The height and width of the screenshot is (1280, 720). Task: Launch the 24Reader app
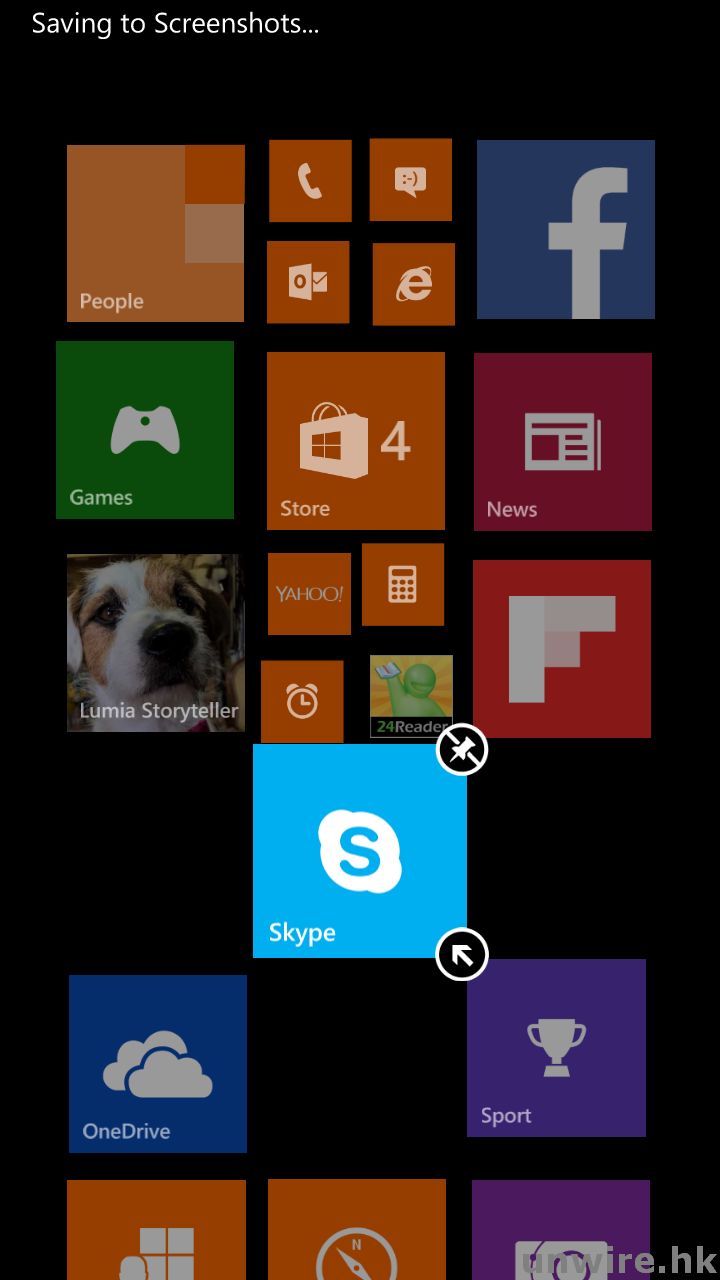tap(411, 696)
